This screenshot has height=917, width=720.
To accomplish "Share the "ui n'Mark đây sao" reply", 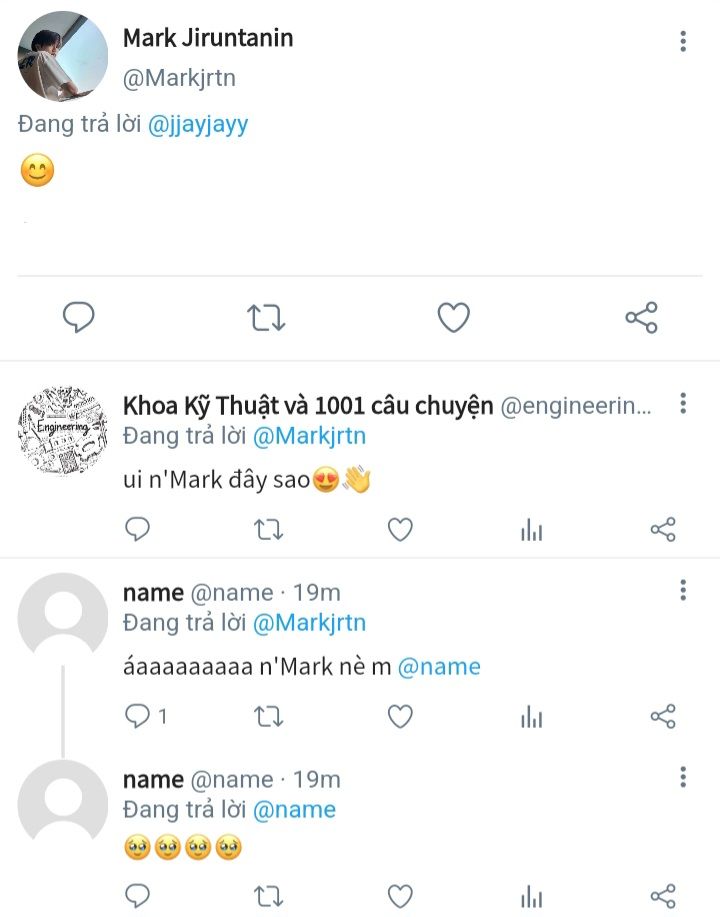I will pos(663,530).
